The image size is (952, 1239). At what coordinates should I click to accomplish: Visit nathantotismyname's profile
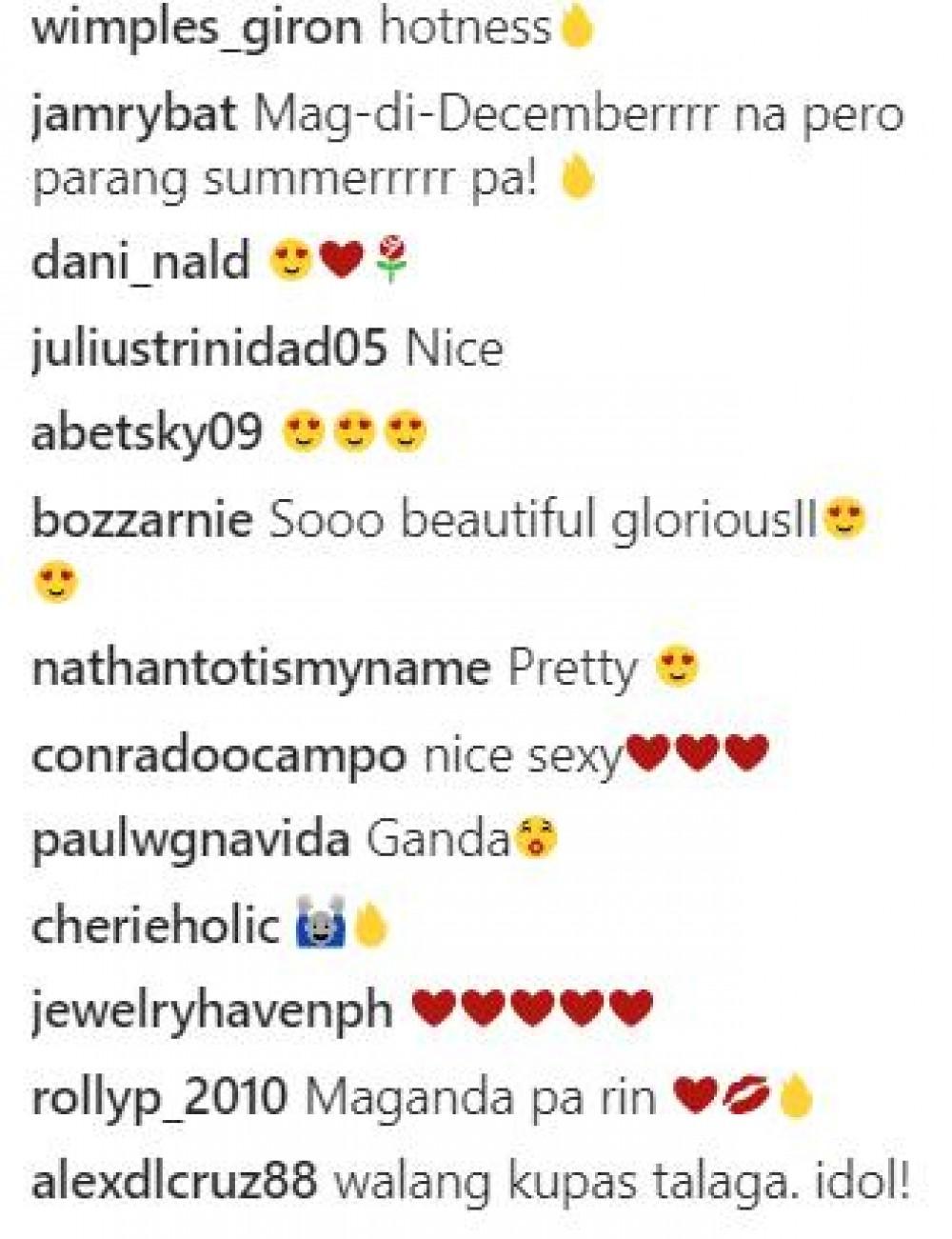click(x=260, y=669)
